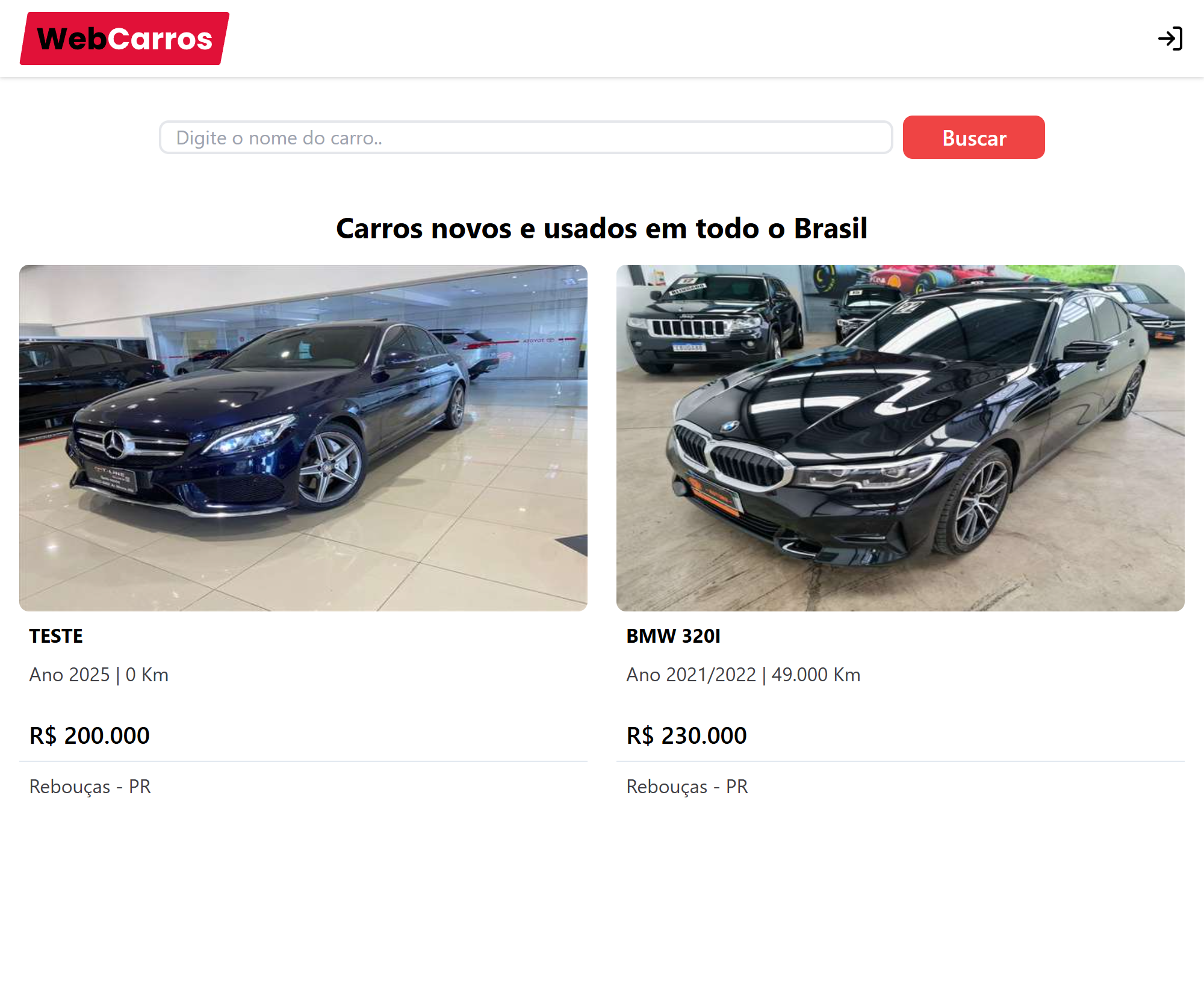Open the TESTE car listing
The image size is (1204, 999).
point(303,438)
